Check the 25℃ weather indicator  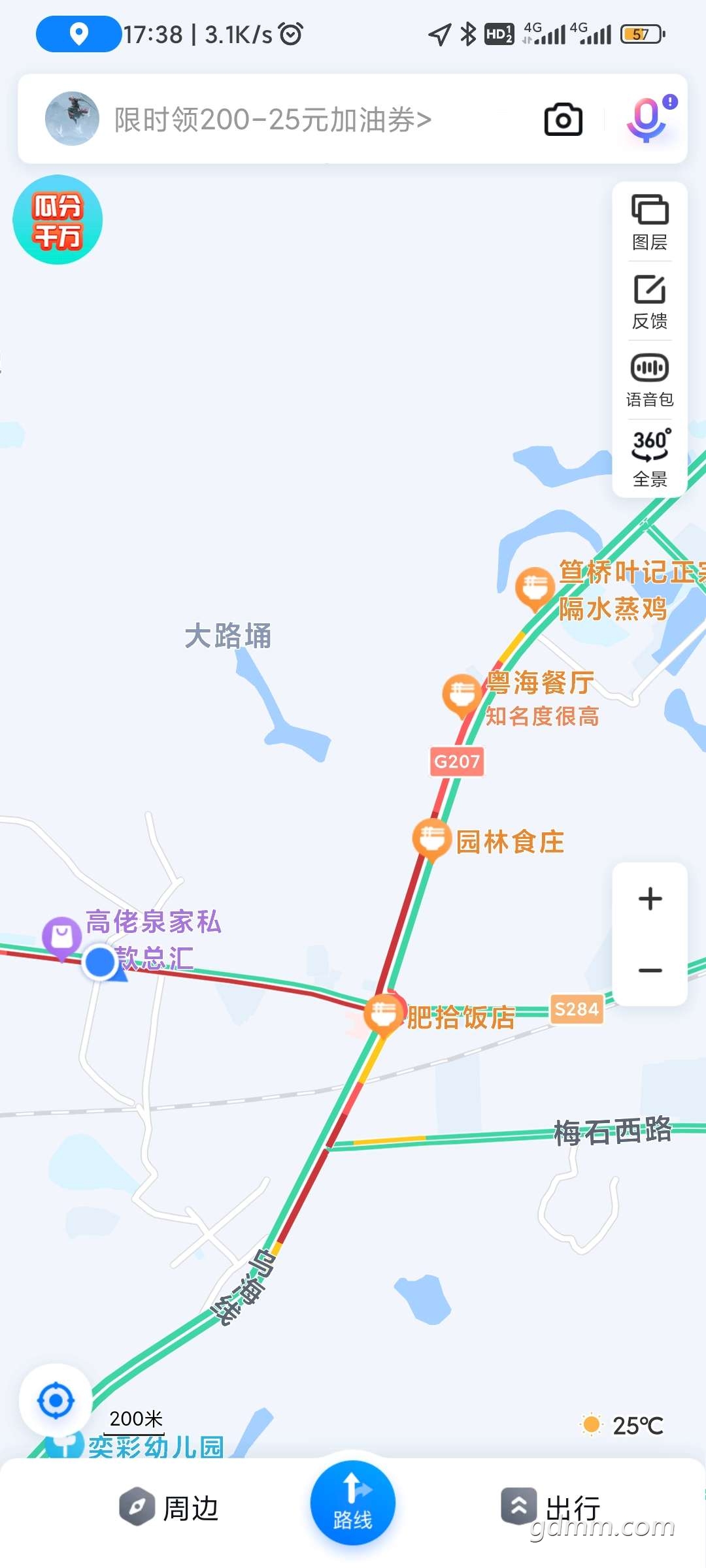(x=622, y=1426)
